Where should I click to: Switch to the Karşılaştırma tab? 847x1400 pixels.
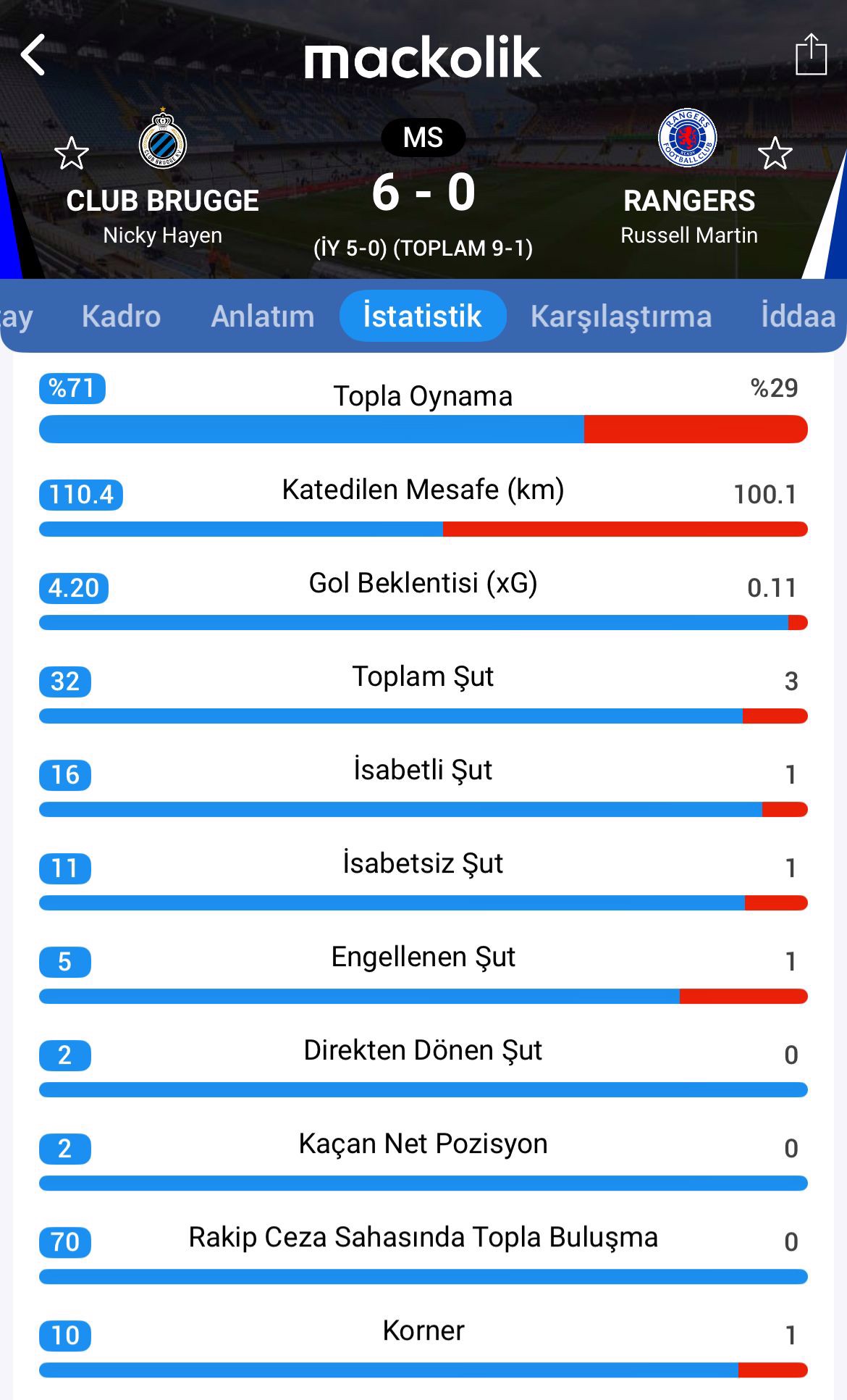(621, 317)
